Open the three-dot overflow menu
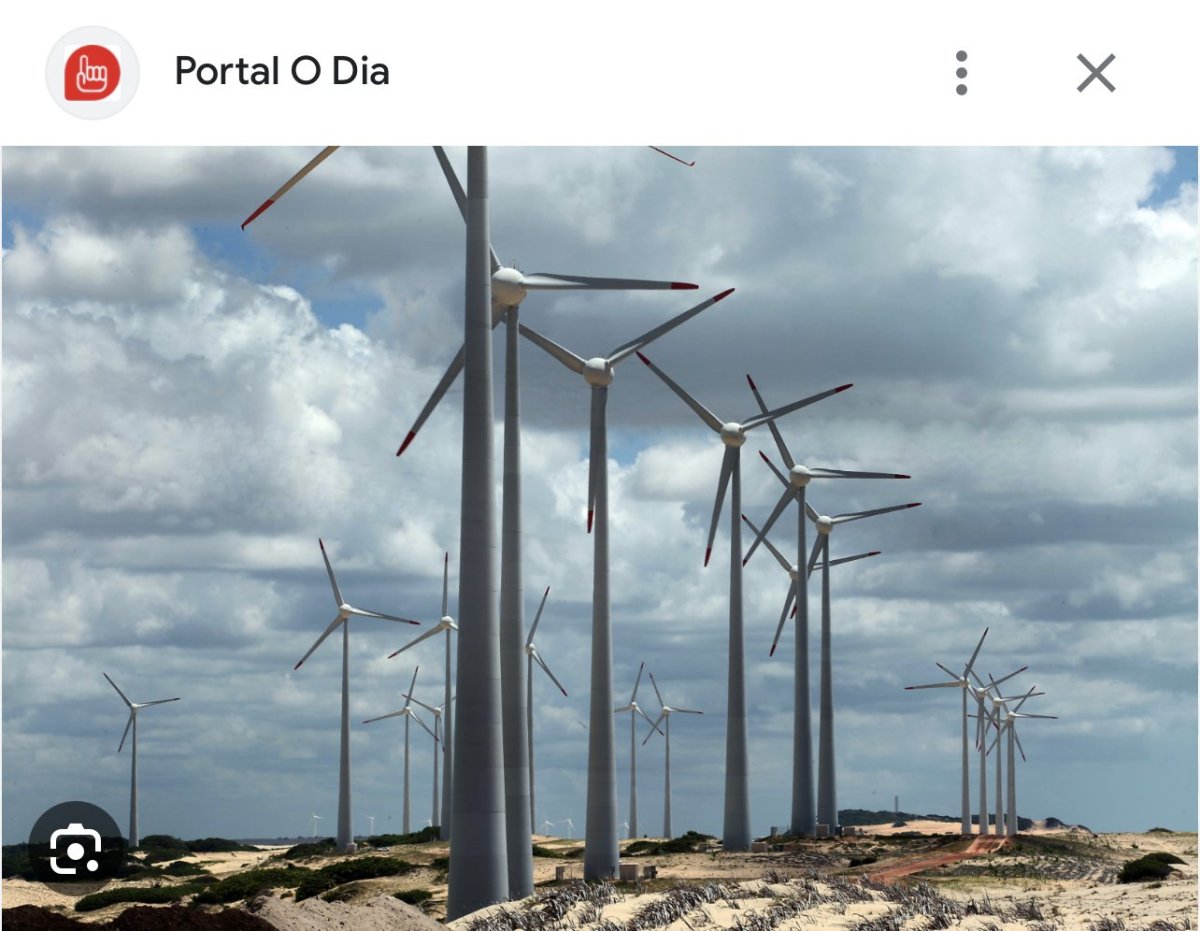 pyautogui.click(x=961, y=73)
